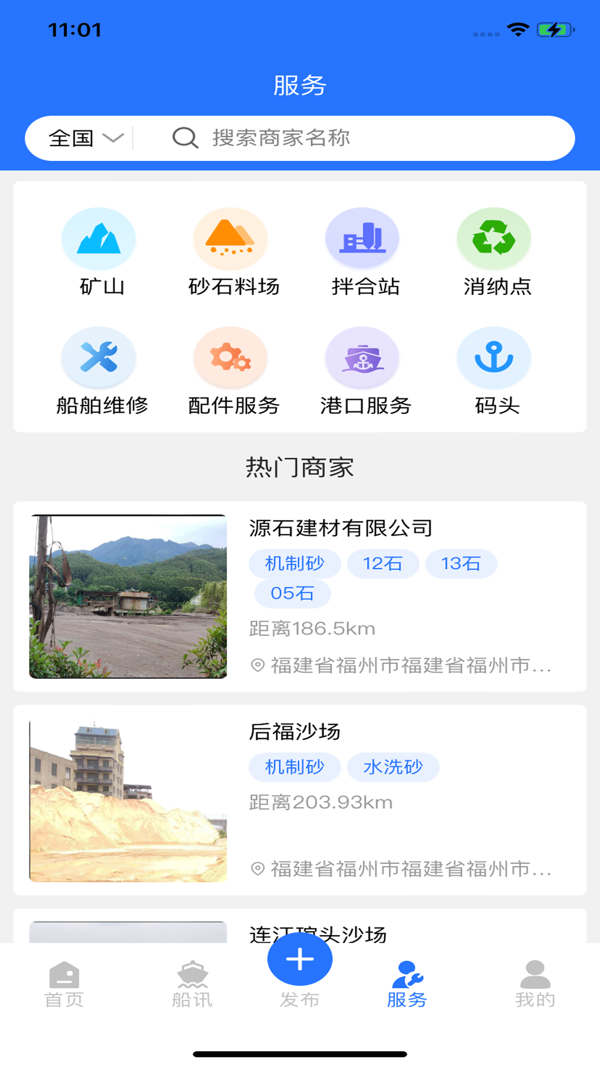Switch to the 首页 tab
This screenshot has height=1067, width=600.
[64, 984]
